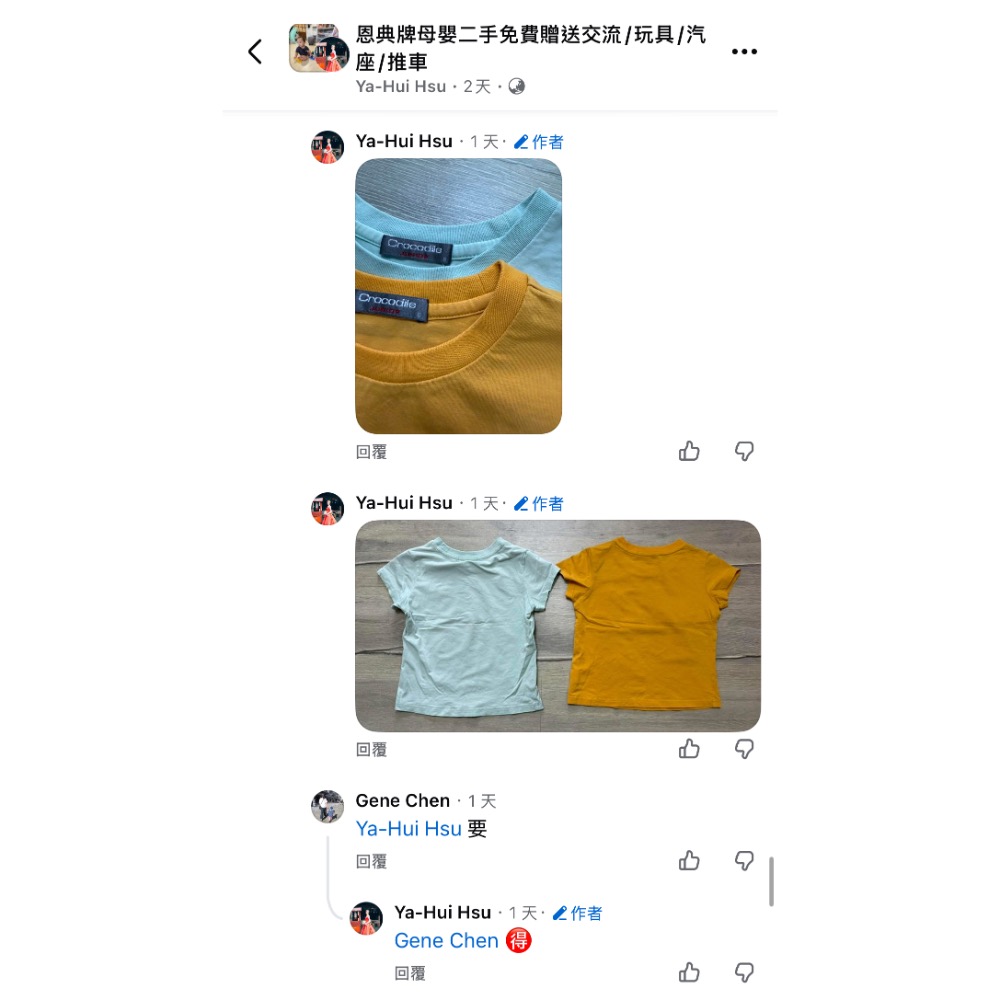Like Gene Chen's comment
Viewport: 1000px width, 1000px height.
[x=689, y=861]
